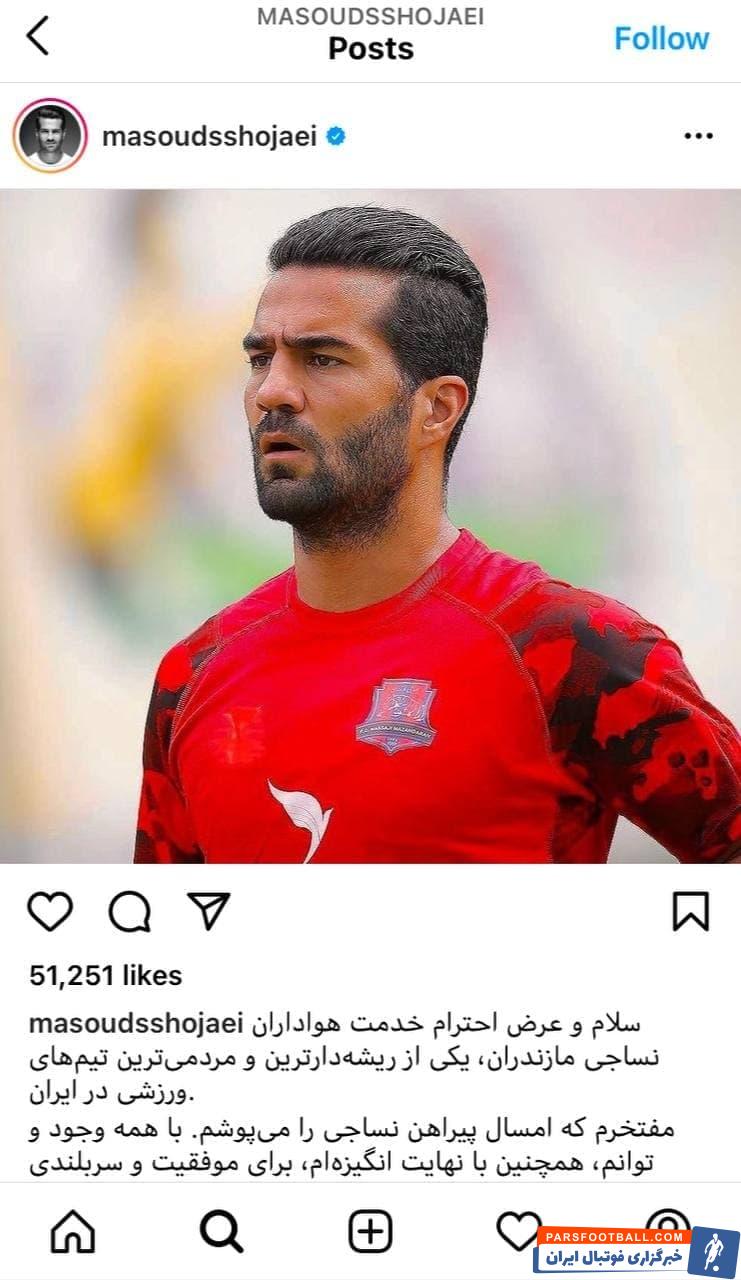Go back using the top-left arrow
Screen dimensions: 741x1280
[37, 37]
